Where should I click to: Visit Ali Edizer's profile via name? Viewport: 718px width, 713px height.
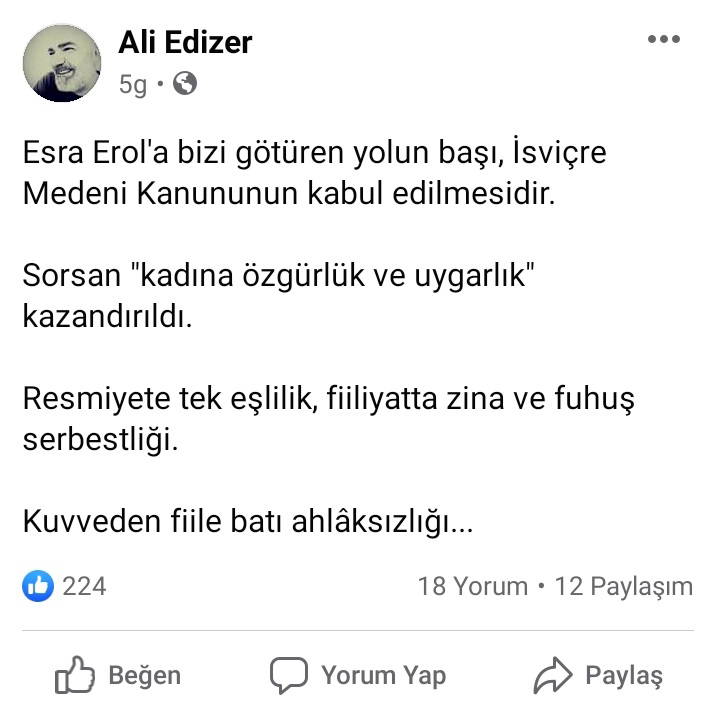point(185,42)
